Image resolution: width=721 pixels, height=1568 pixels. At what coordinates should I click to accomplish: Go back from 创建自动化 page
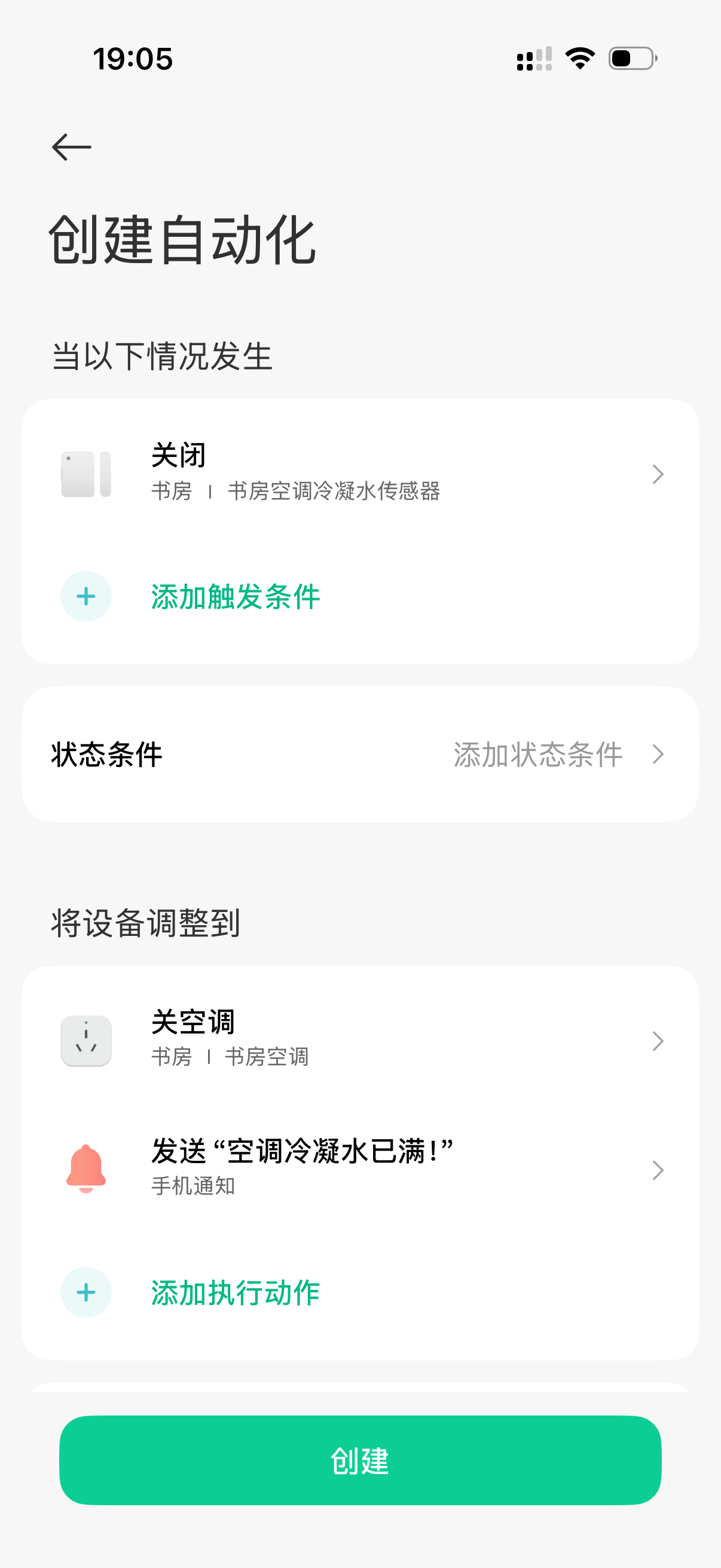(x=72, y=147)
